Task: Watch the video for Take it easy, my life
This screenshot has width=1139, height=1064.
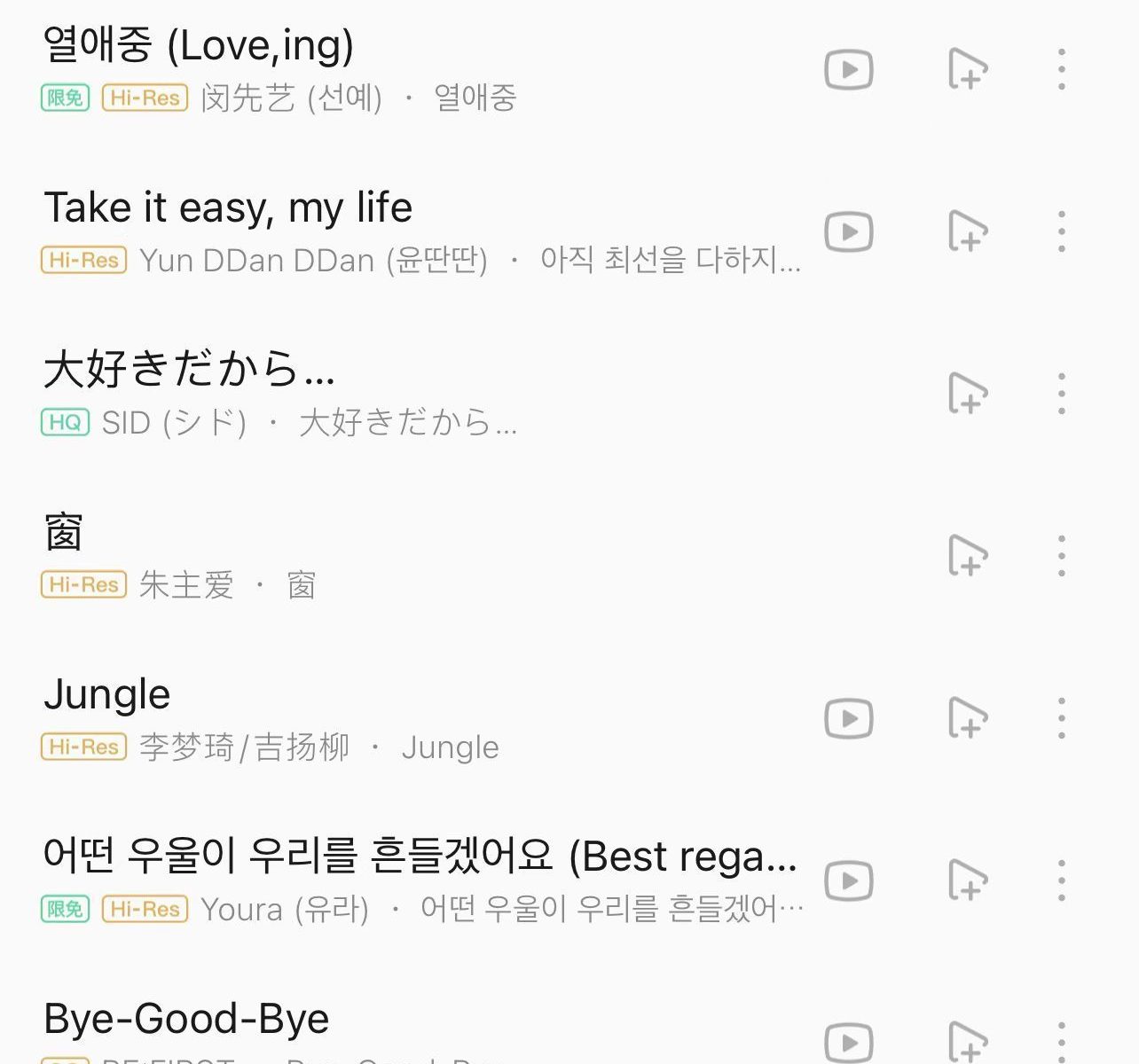Action: coord(849,232)
